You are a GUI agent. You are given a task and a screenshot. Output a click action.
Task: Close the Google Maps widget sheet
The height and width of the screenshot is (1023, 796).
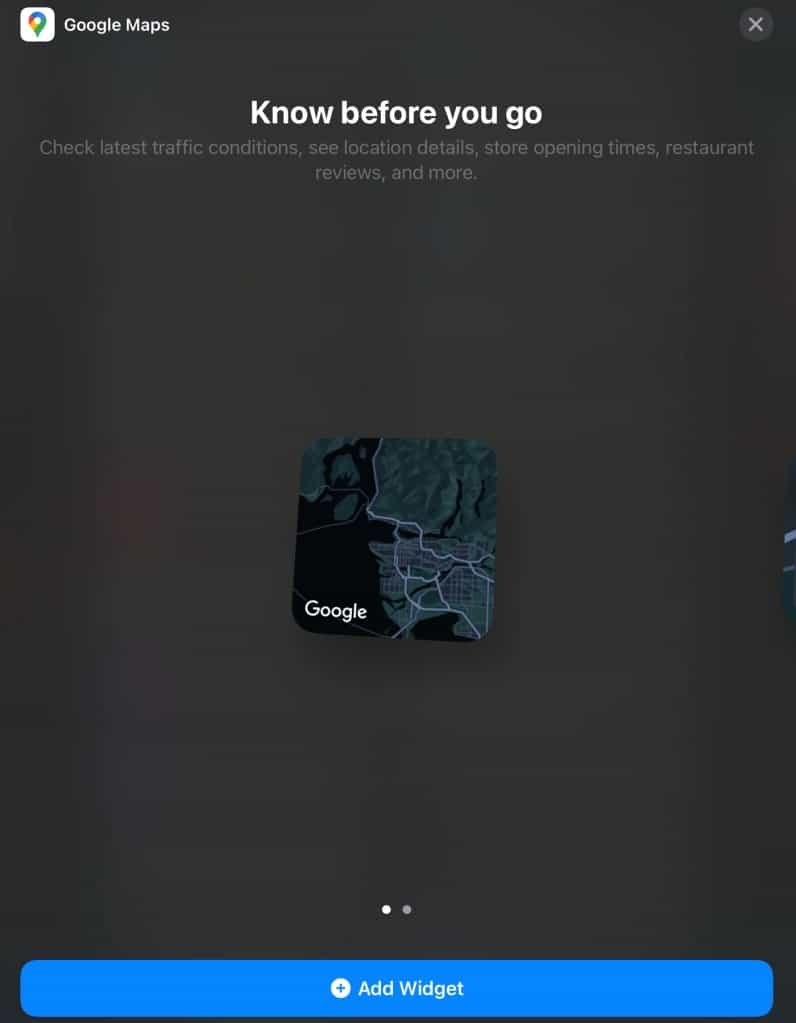pyautogui.click(x=755, y=24)
